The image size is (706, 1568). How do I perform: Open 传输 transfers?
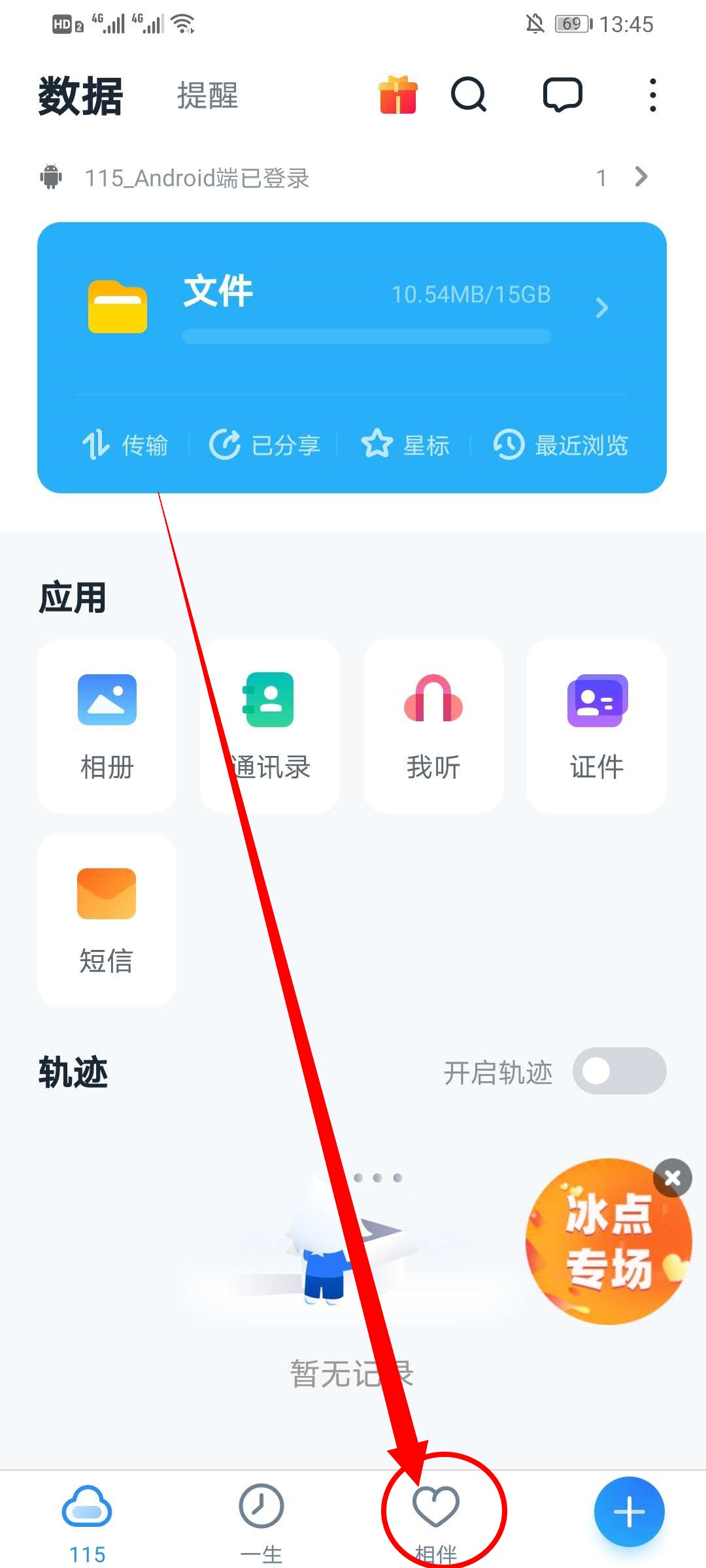click(126, 445)
